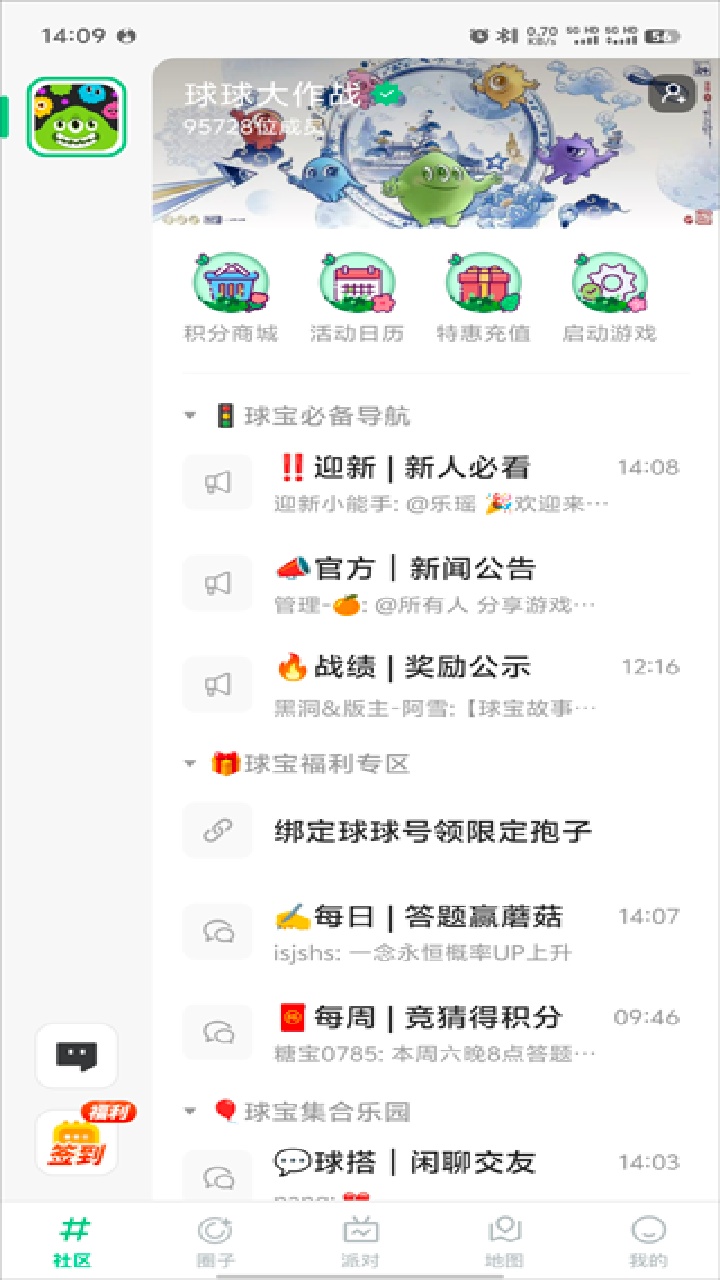Open the 每周 | 竞猜得积分 channel
Image resolution: width=720 pixels, height=1280 pixels.
tap(430, 1032)
